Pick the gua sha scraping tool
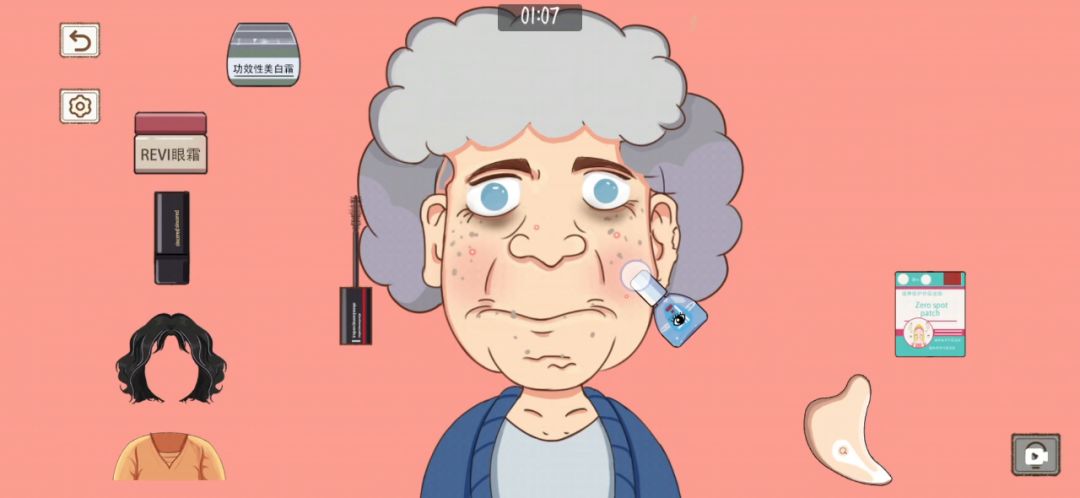Viewport: 1080px width, 498px height. (848, 431)
